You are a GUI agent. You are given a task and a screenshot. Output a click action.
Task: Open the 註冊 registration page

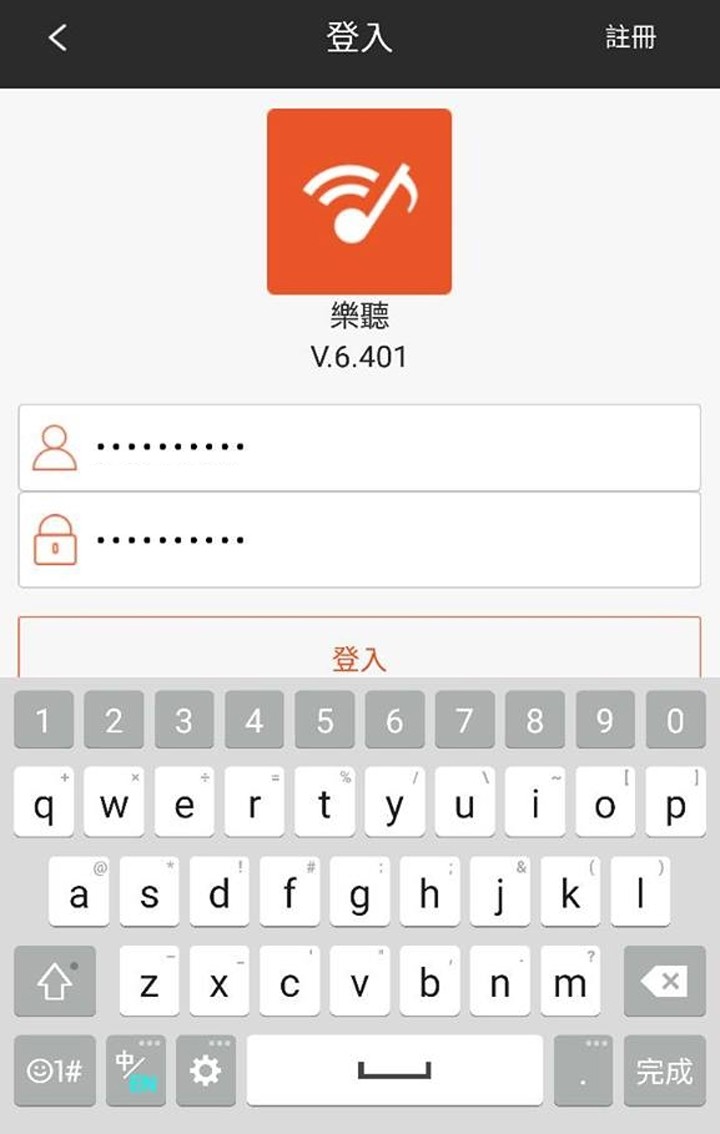click(x=631, y=38)
